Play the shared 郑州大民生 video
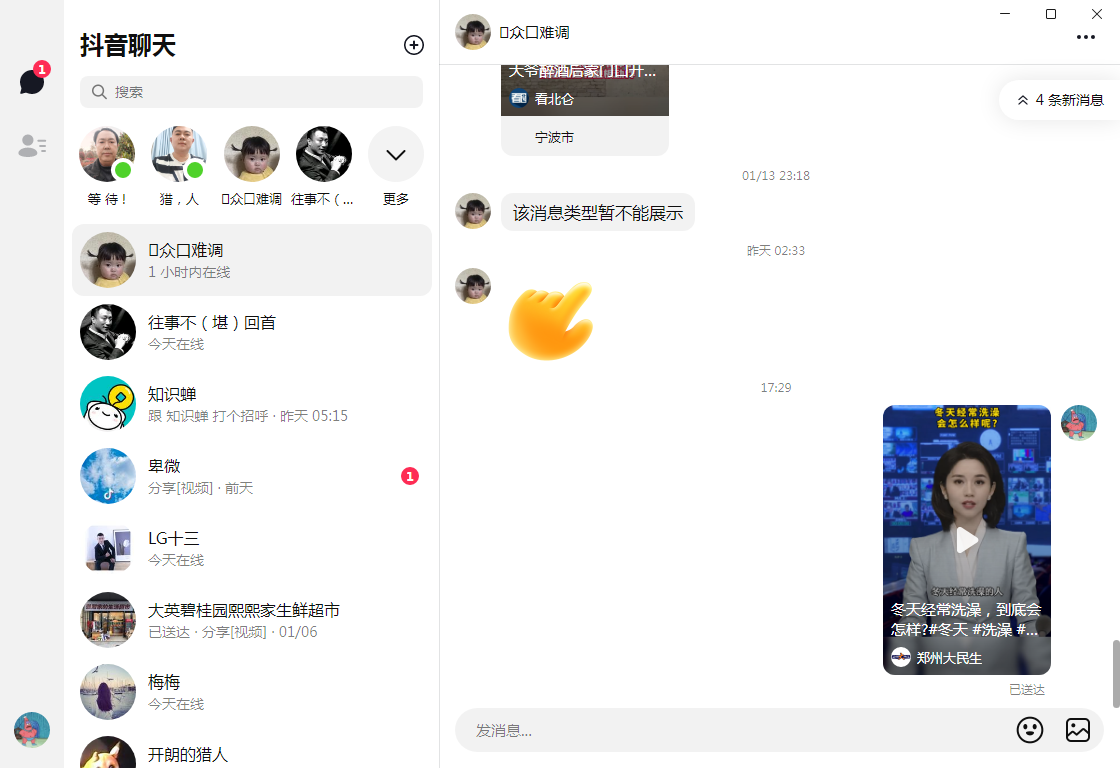Image resolution: width=1120 pixels, height=768 pixels. tap(966, 540)
